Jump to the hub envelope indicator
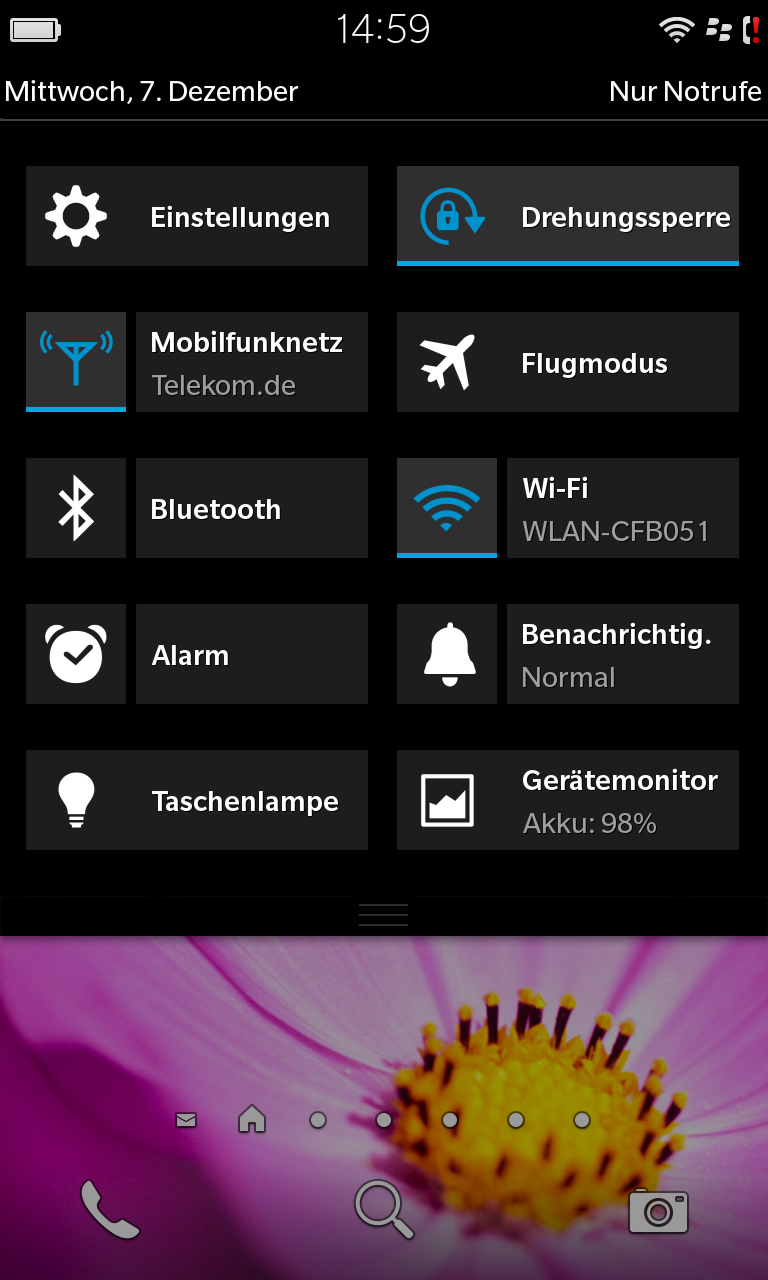This screenshot has height=1280, width=768. click(186, 1120)
